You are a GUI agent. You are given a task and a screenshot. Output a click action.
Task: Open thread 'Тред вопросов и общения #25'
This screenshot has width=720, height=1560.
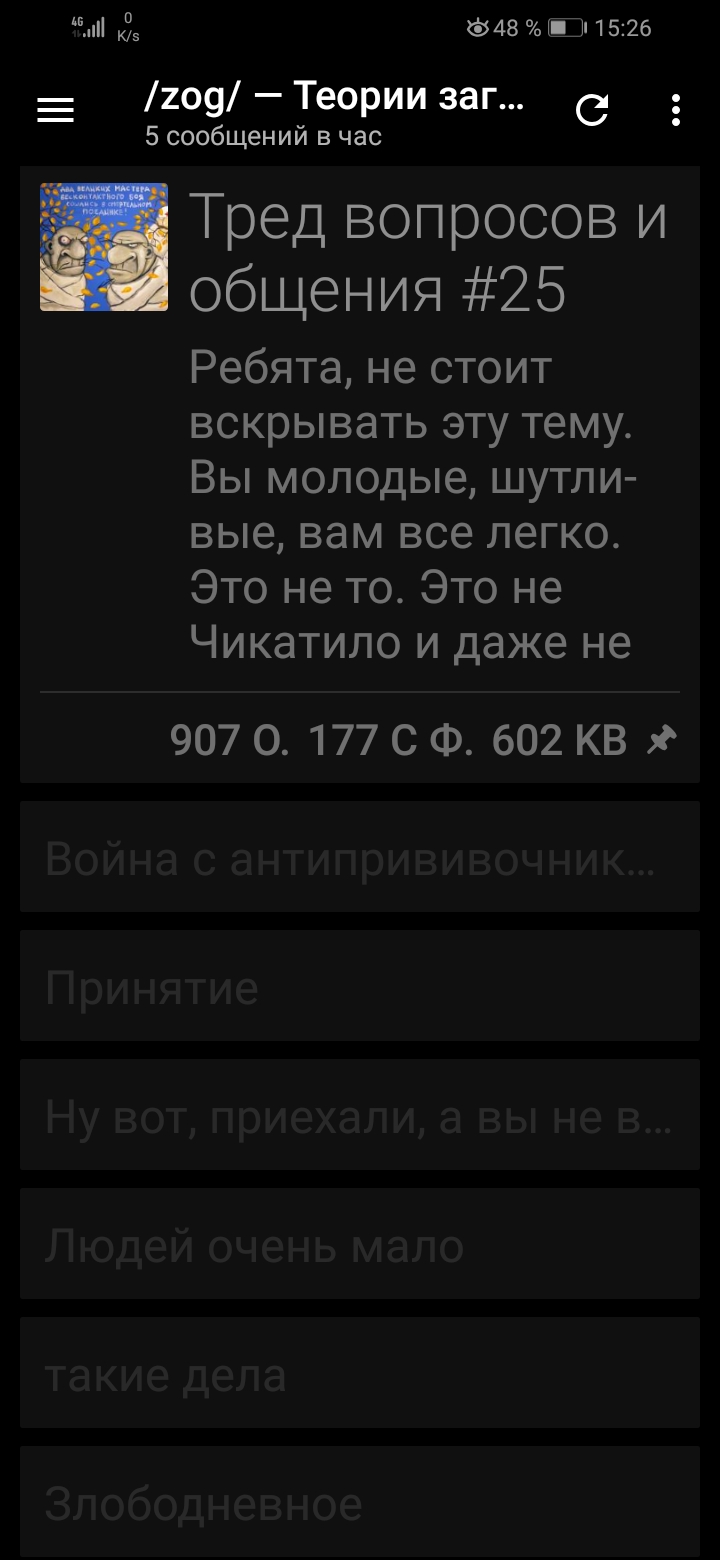point(360,474)
